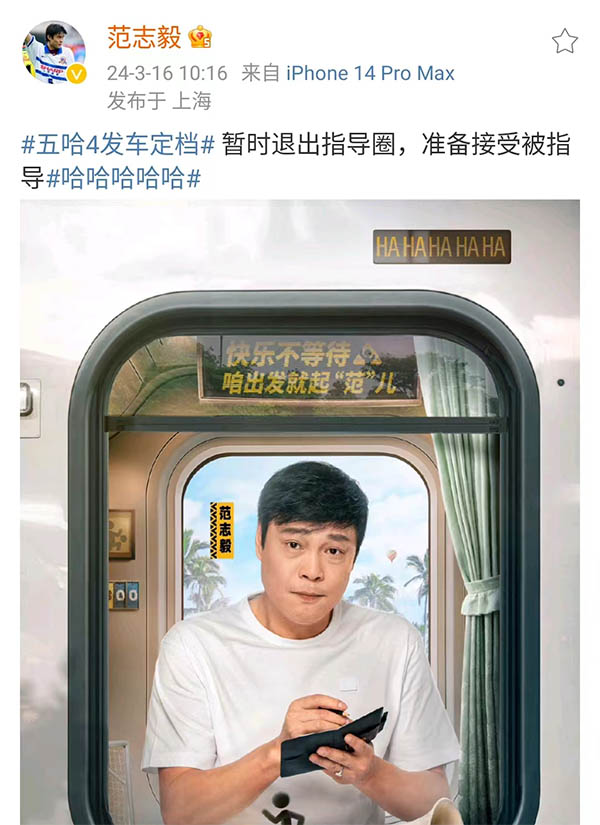Open the #哈哈哈哈哈# hashtag

[x=125, y=178]
